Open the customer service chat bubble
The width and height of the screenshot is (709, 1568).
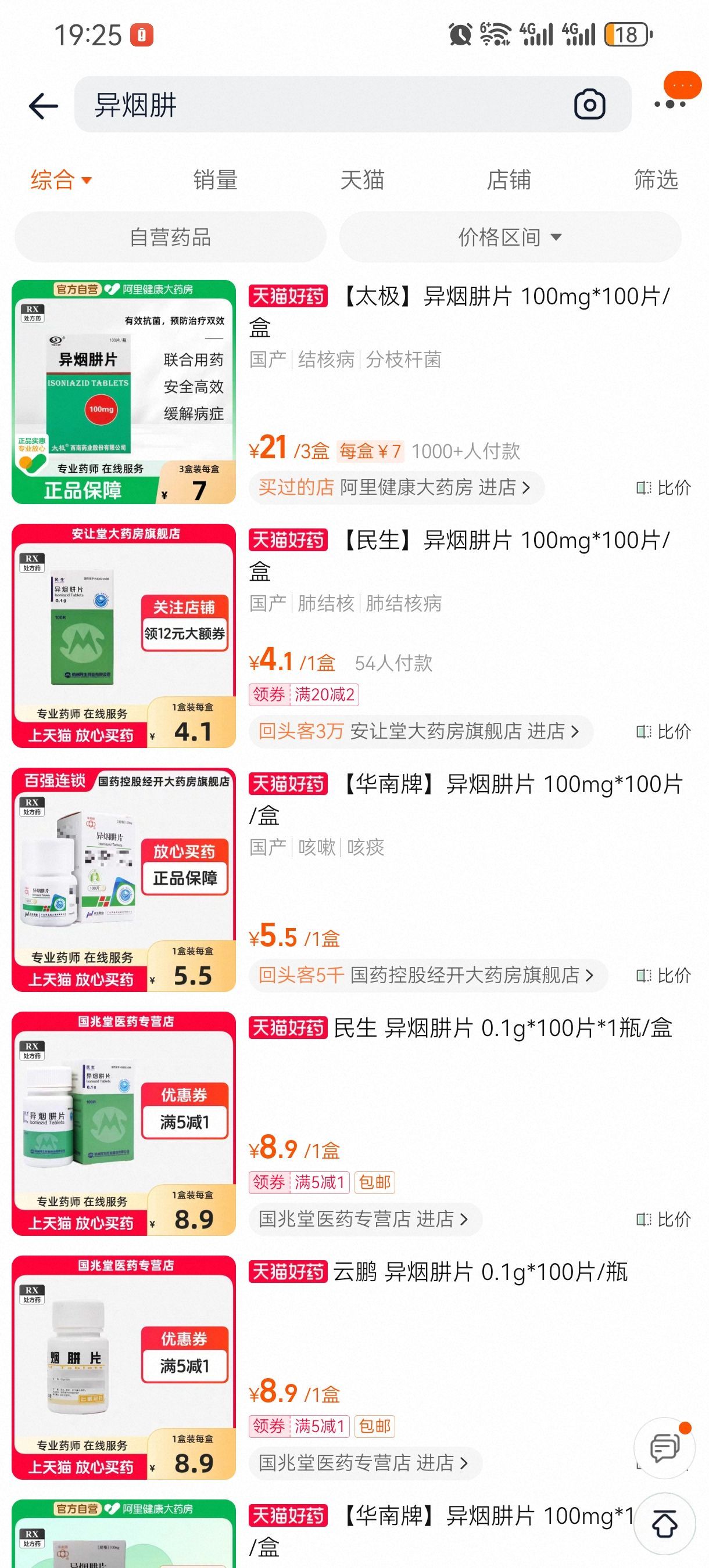coord(664,1448)
